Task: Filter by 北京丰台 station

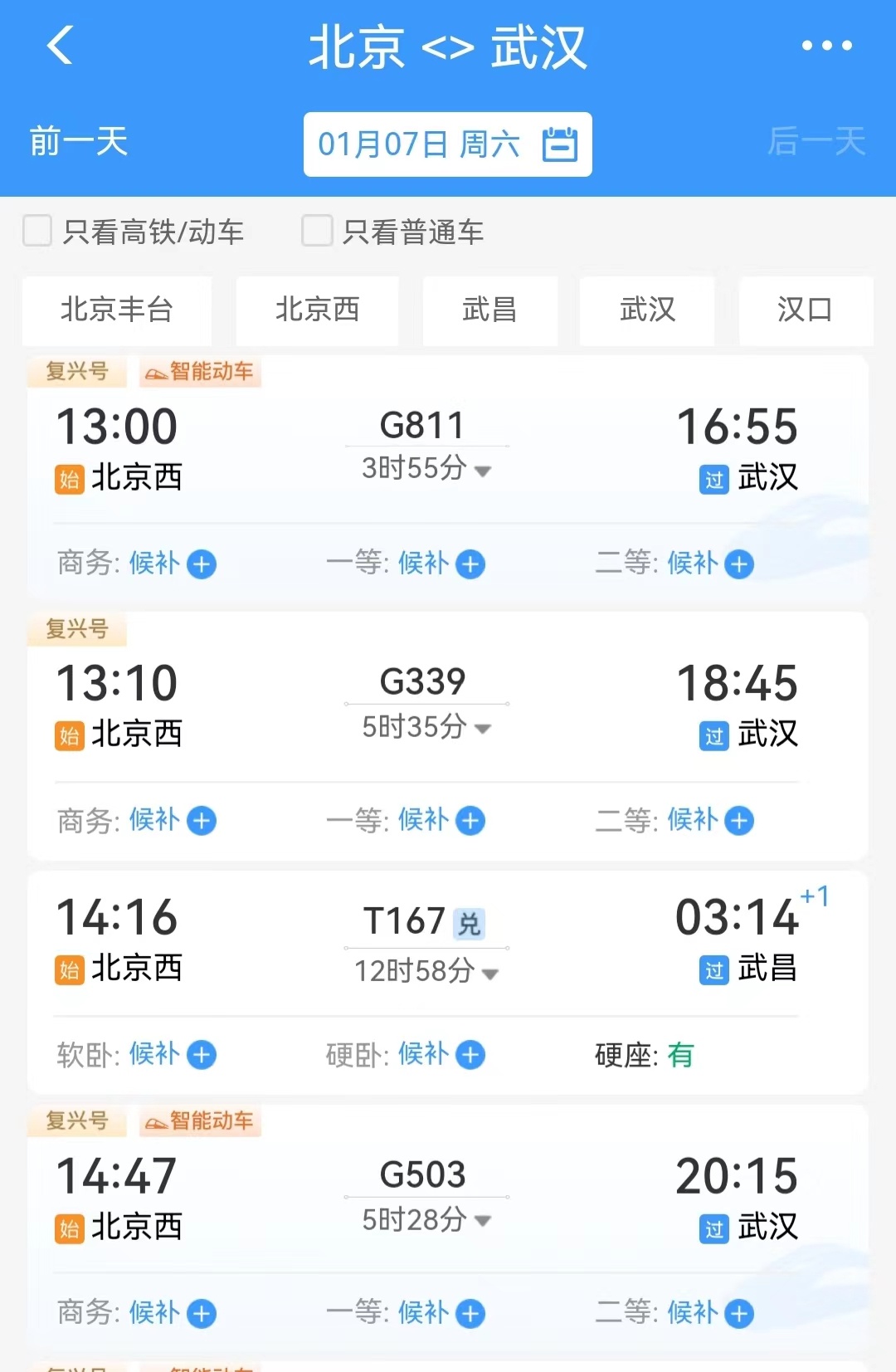Action: coord(117,310)
